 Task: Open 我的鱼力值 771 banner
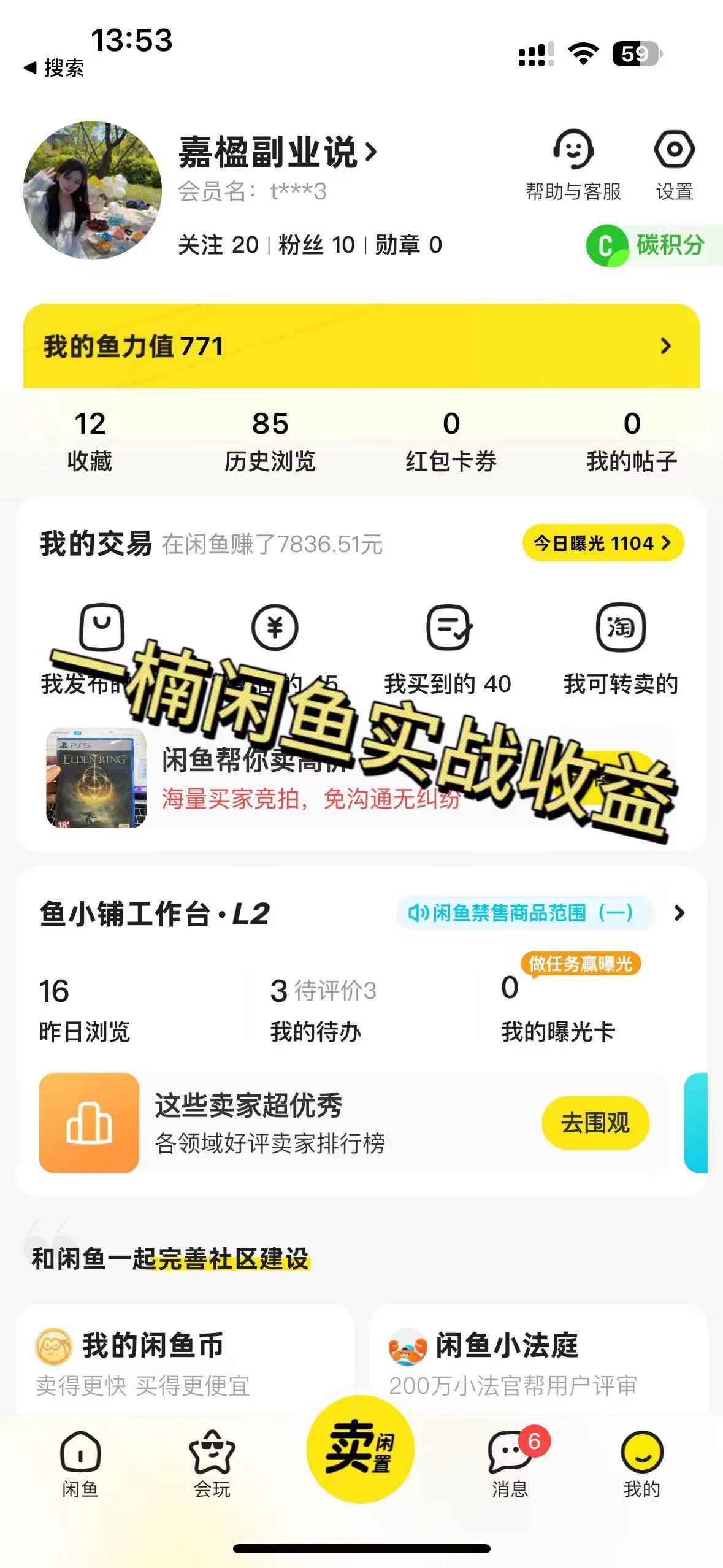361,346
